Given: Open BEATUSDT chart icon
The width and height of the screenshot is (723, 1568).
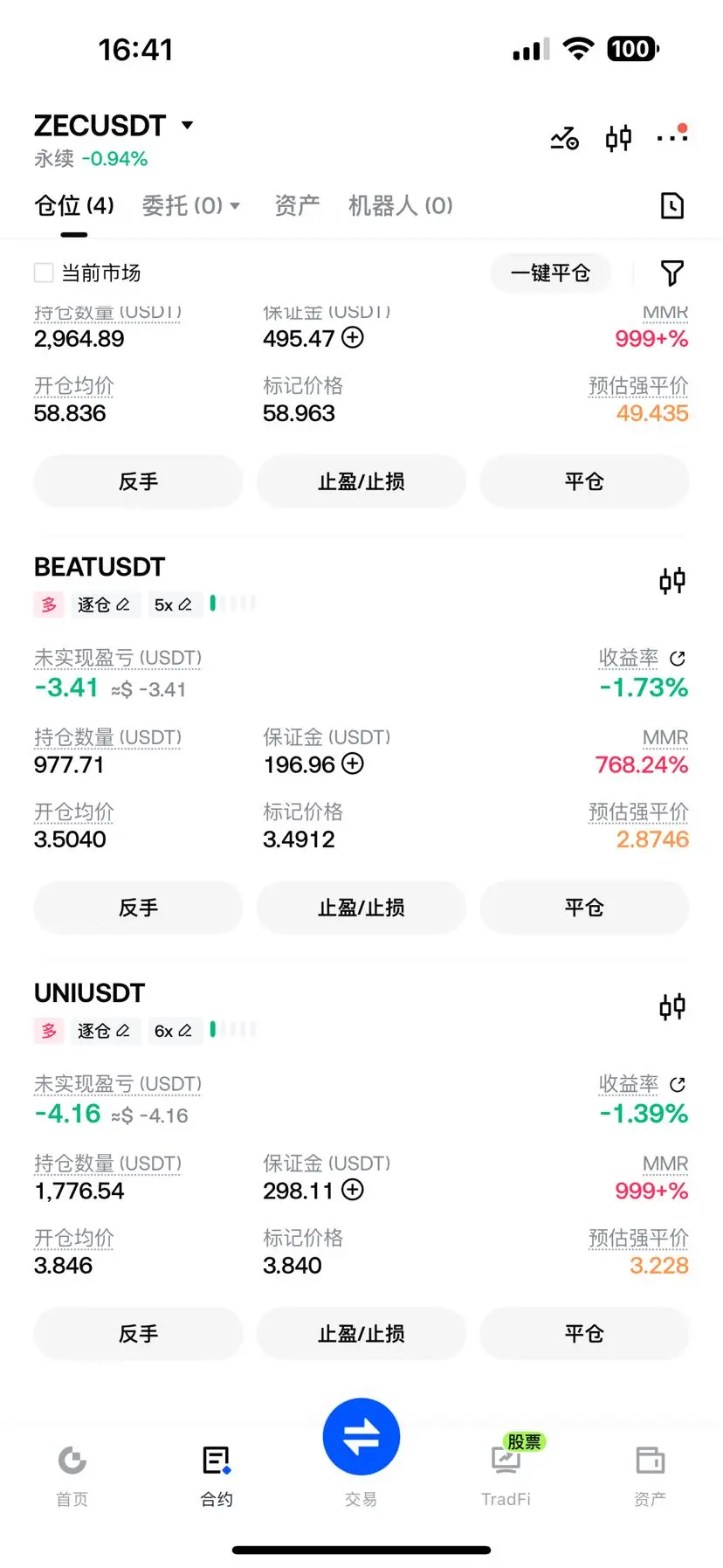Looking at the screenshot, I should pyautogui.click(x=672, y=581).
